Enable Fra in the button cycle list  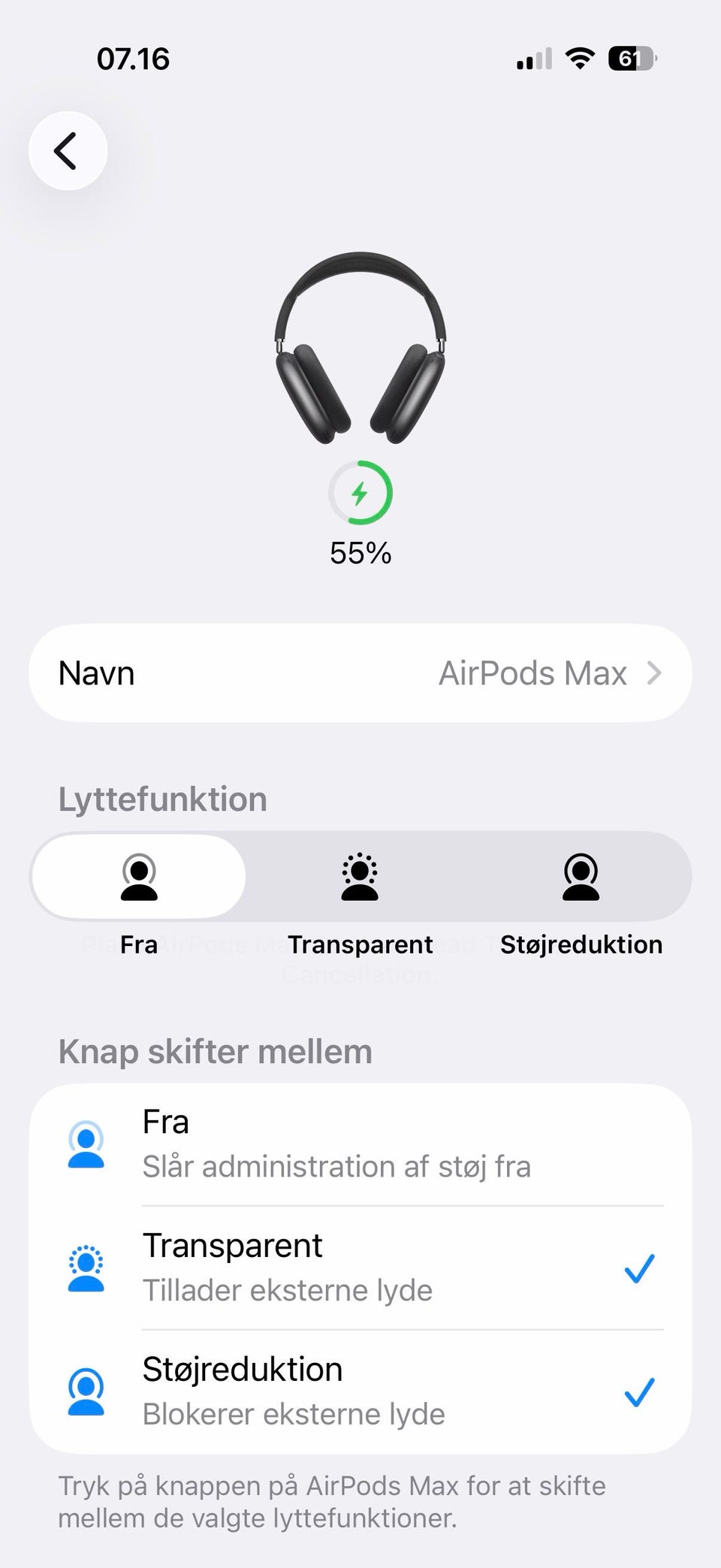[360, 1144]
